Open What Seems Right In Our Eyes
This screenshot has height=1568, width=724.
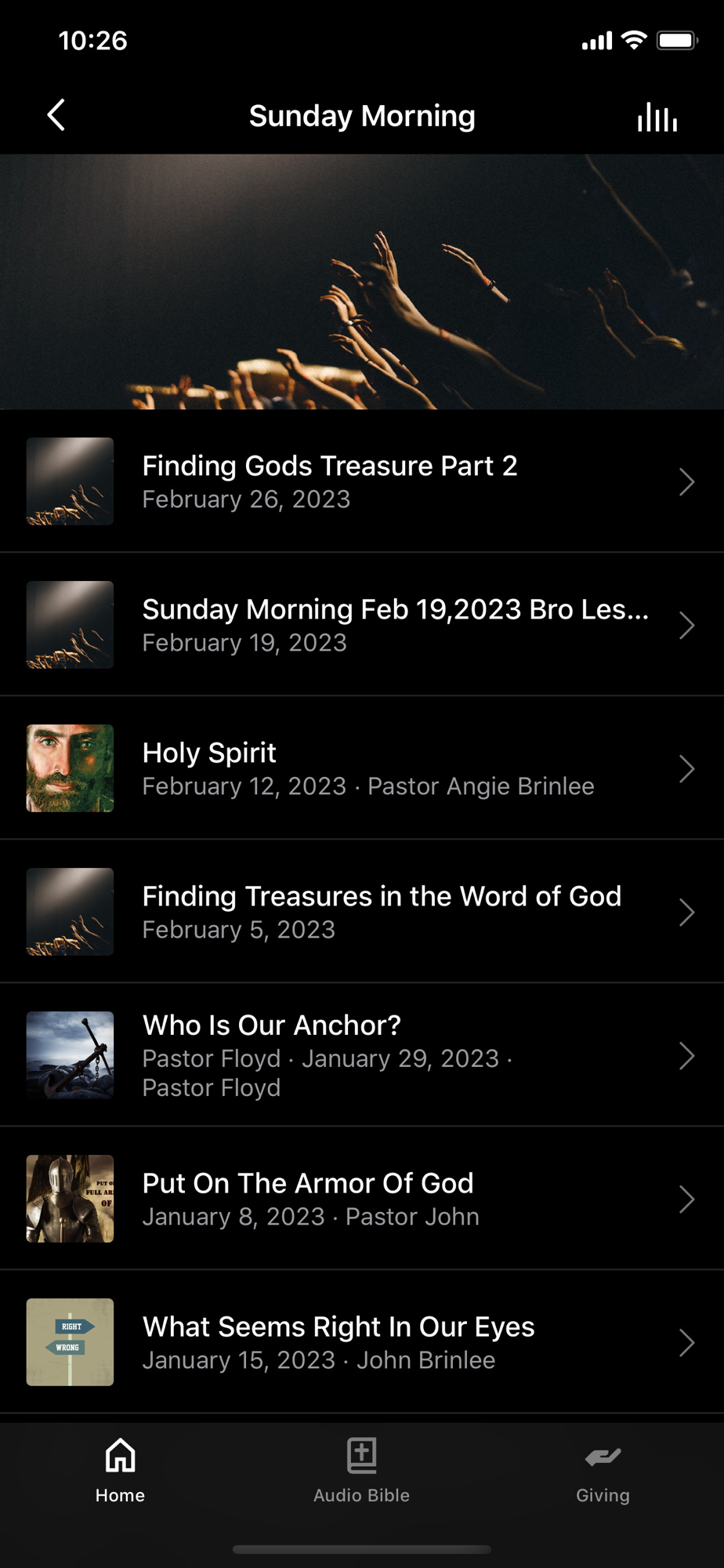point(360,1342)
